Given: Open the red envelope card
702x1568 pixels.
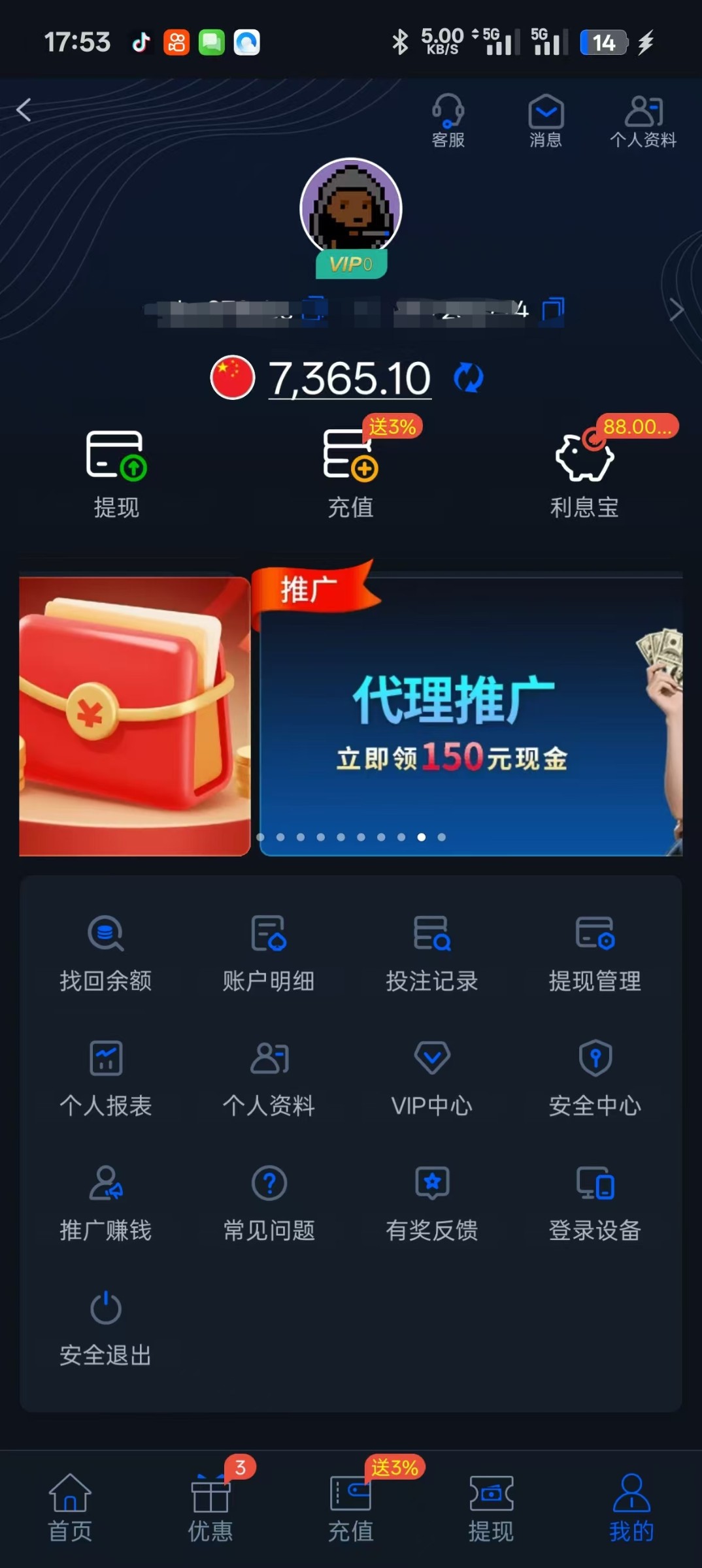Looking at the screenshot, I should click(x=135, y=715).
